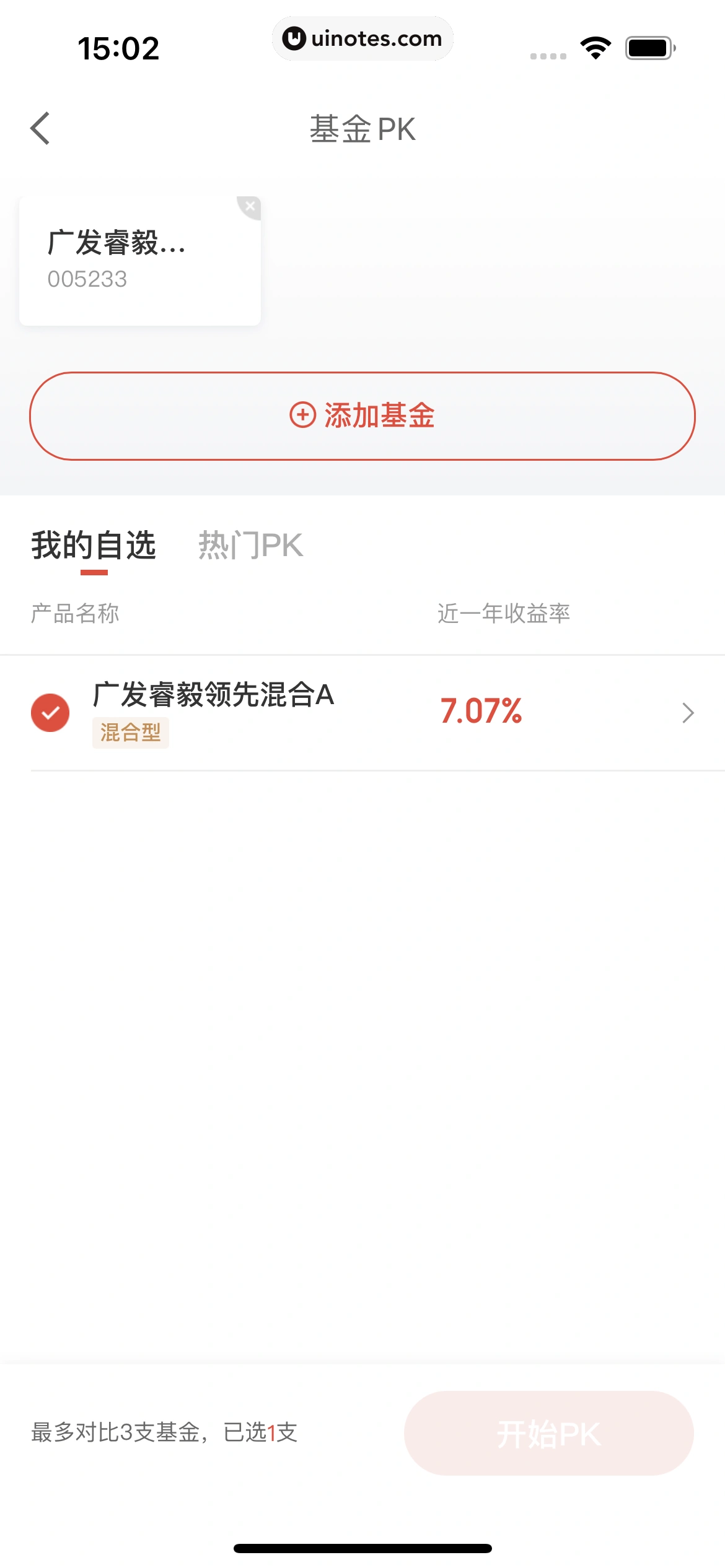Viewport: 725px width, 1568px height.
Task: Select the 我的自选 tab
Action: click(94, 546)
